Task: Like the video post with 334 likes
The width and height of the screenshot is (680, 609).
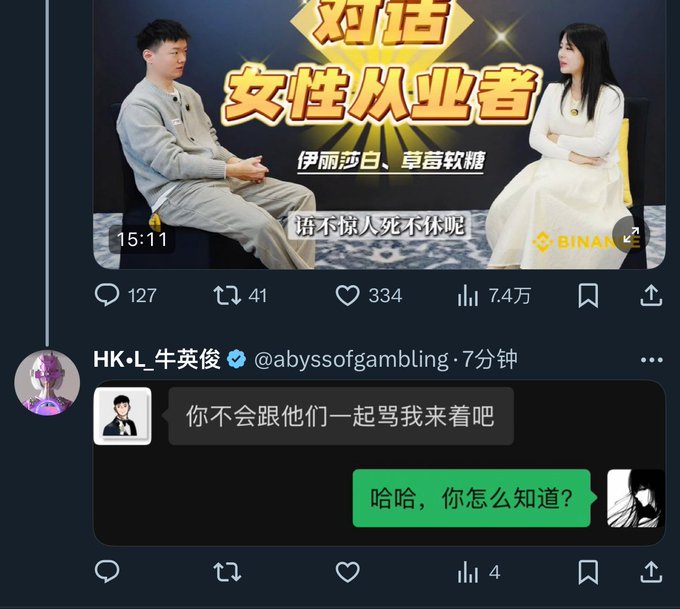Action: [347, 295]
